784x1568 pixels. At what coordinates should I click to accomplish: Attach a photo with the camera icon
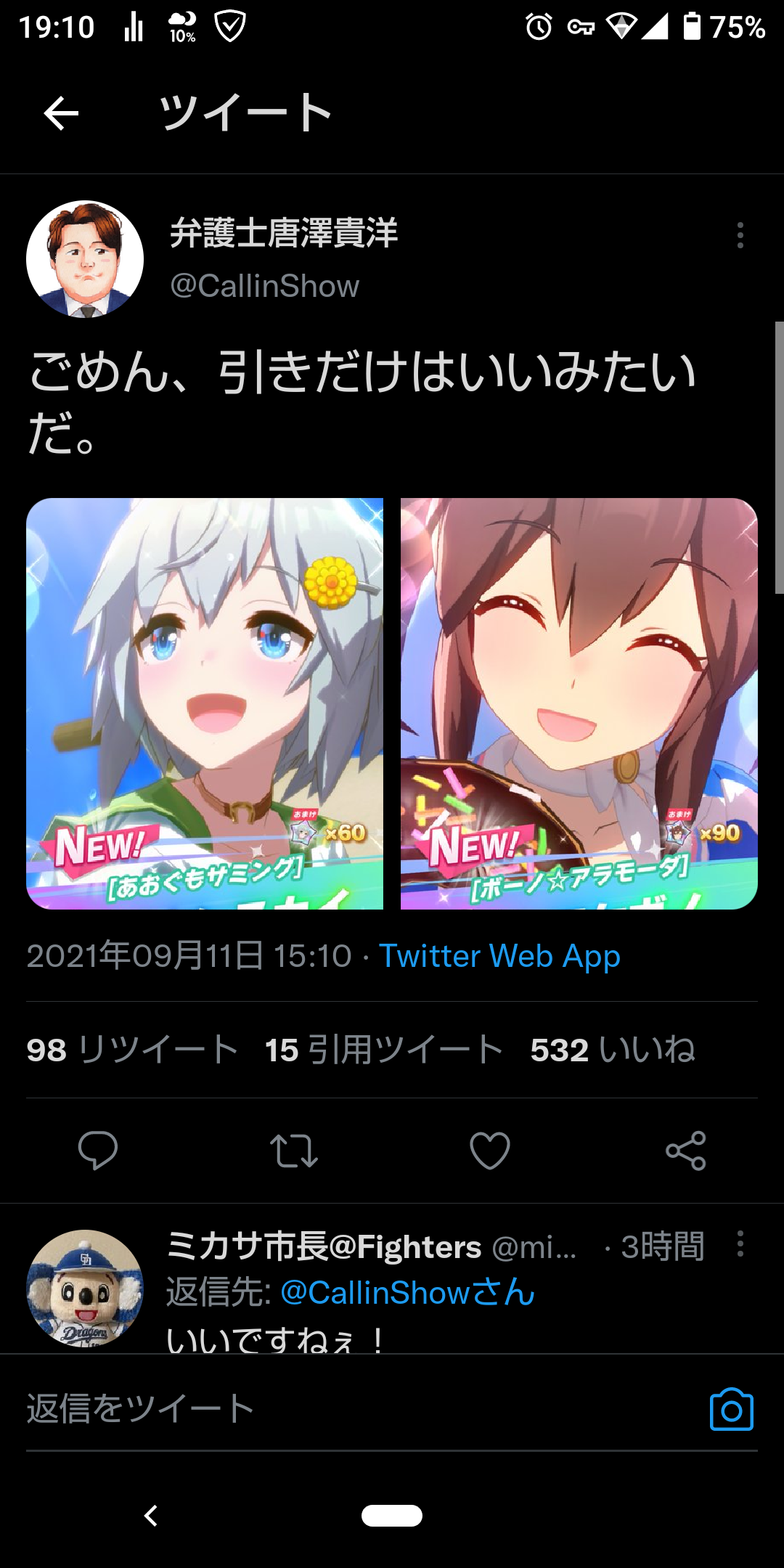731,1410
